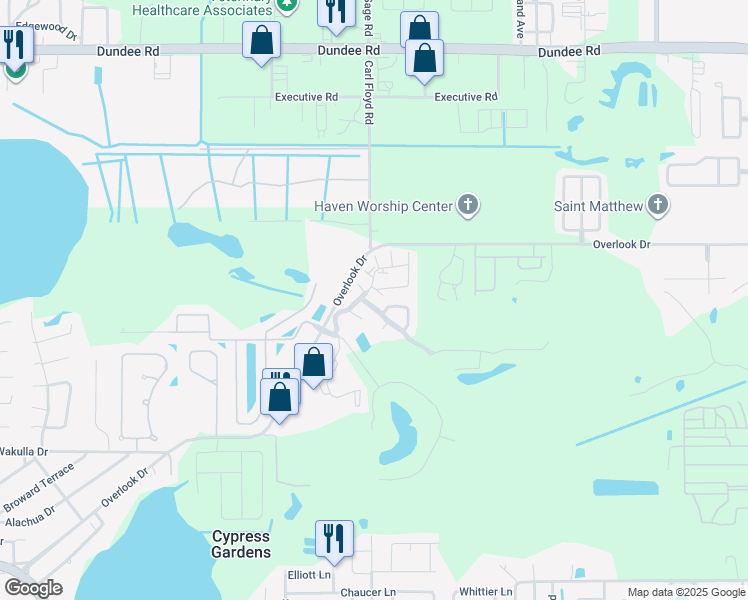Tap the restaurant marker above Cypress Gardens

333,539
